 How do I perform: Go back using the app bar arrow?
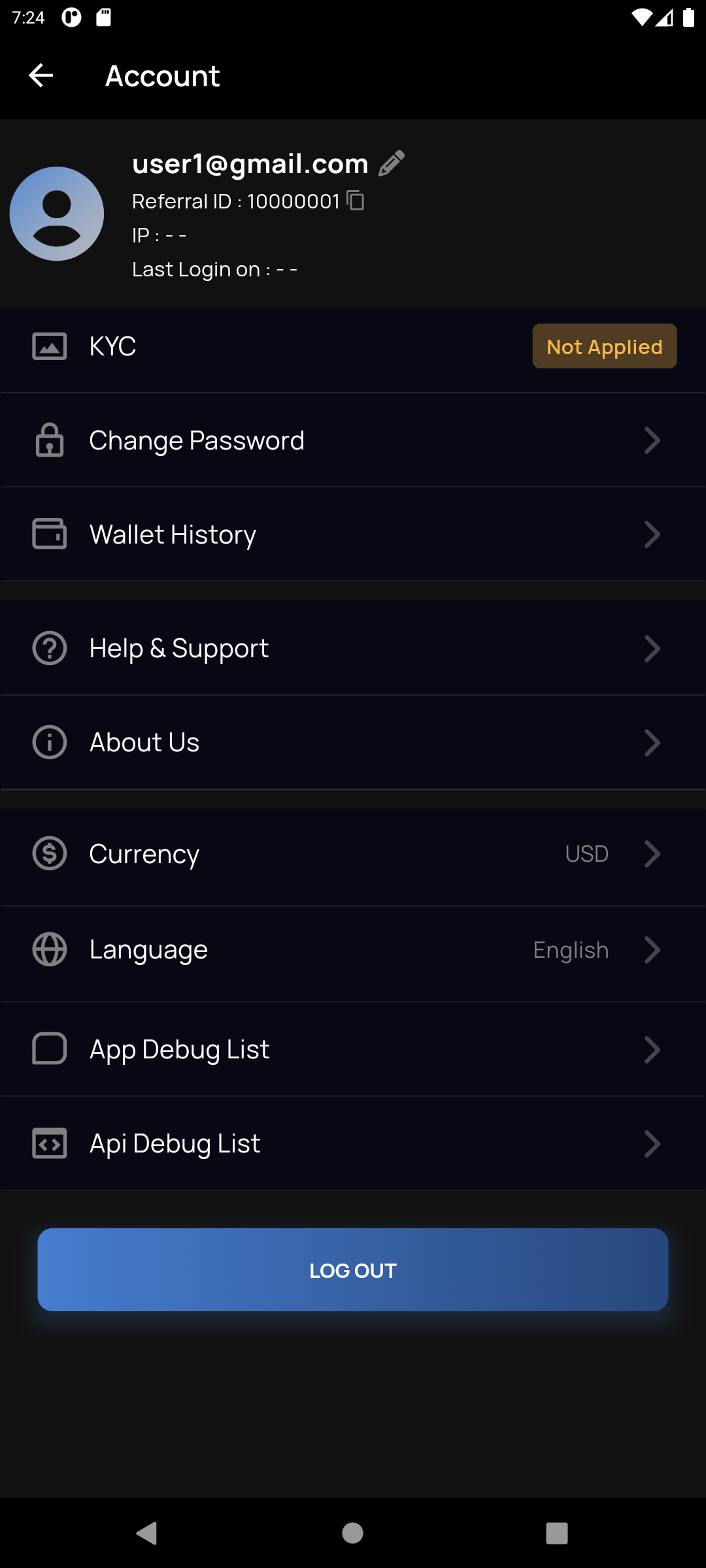[x=41, y=76]
